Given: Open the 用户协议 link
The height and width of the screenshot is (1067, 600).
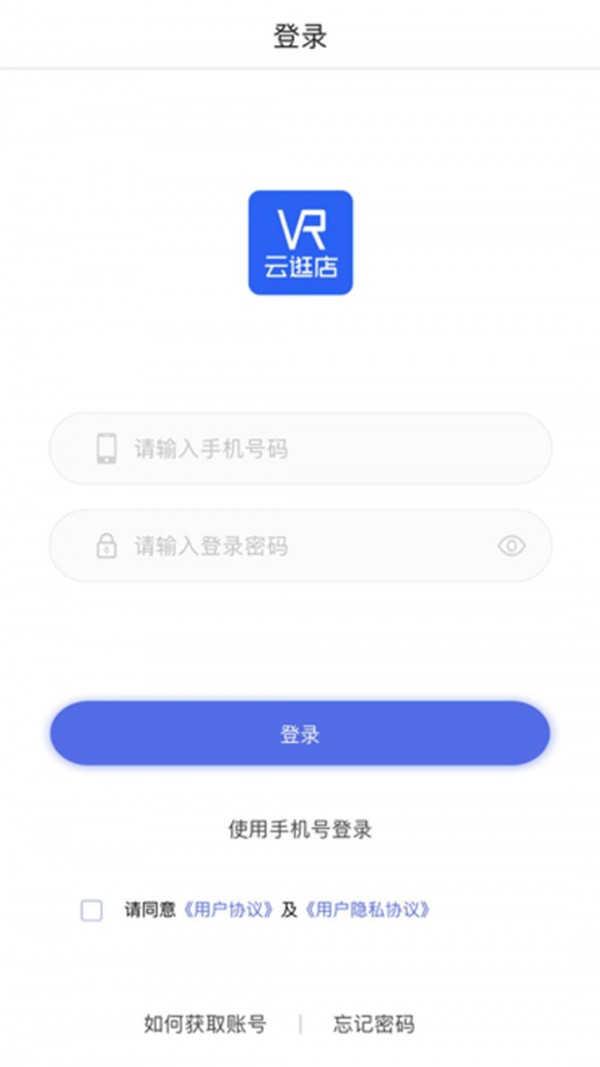Looking at the screenshot, I should pyautogui.click(x=229, y=910).
